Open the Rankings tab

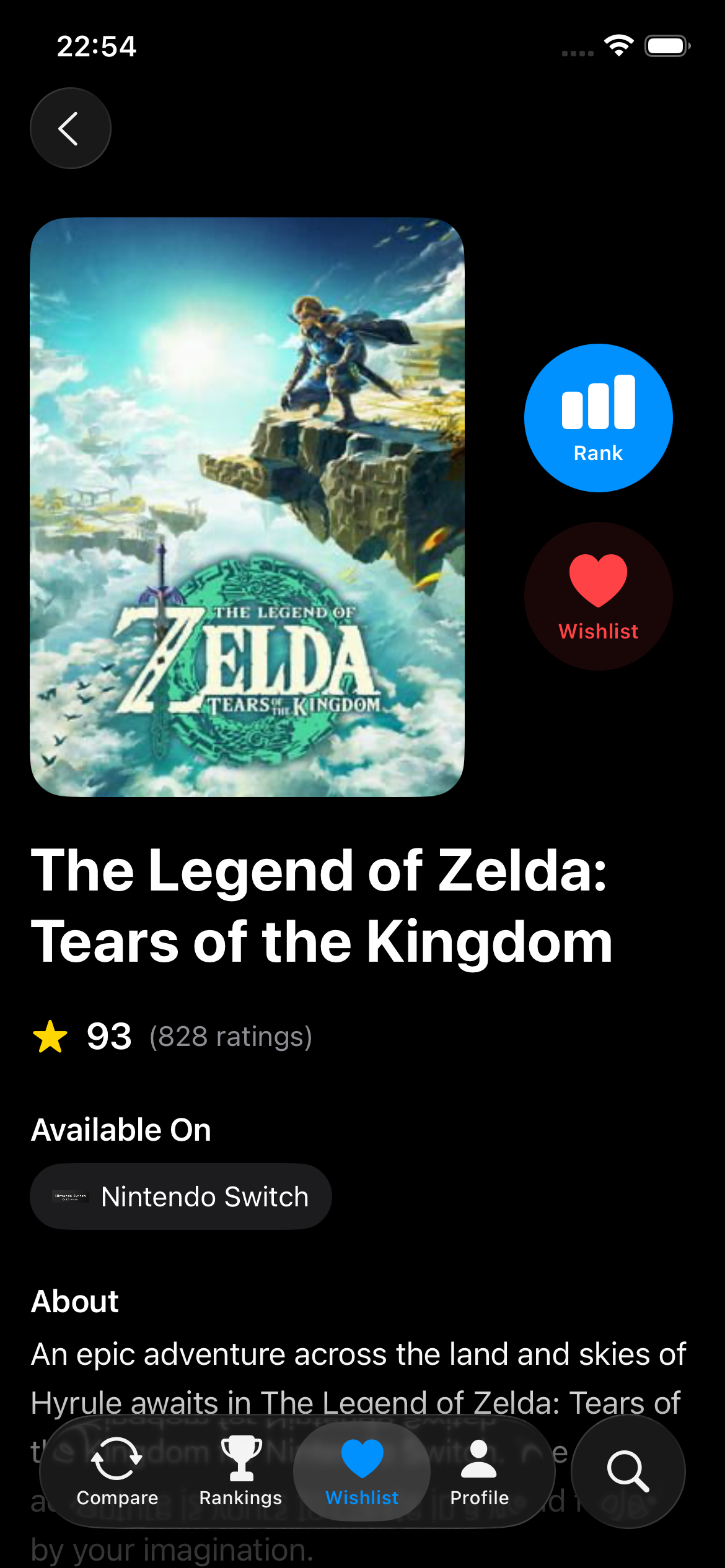pyautogui.click(x=240, y=1471)
